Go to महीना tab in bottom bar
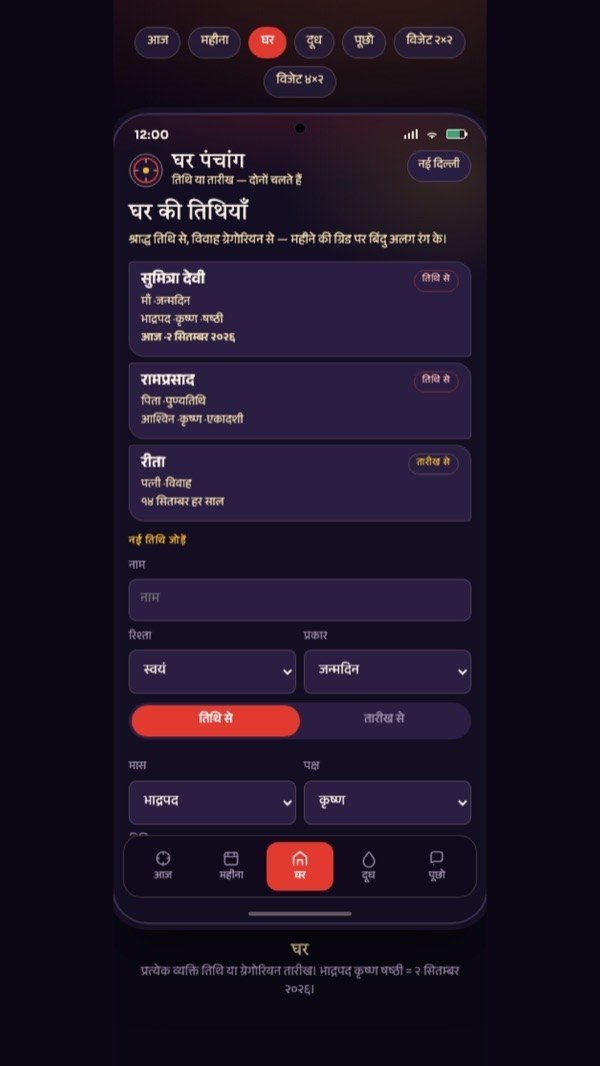The height and width of the screenshot is (1066, 600). (x=231, y=866)
